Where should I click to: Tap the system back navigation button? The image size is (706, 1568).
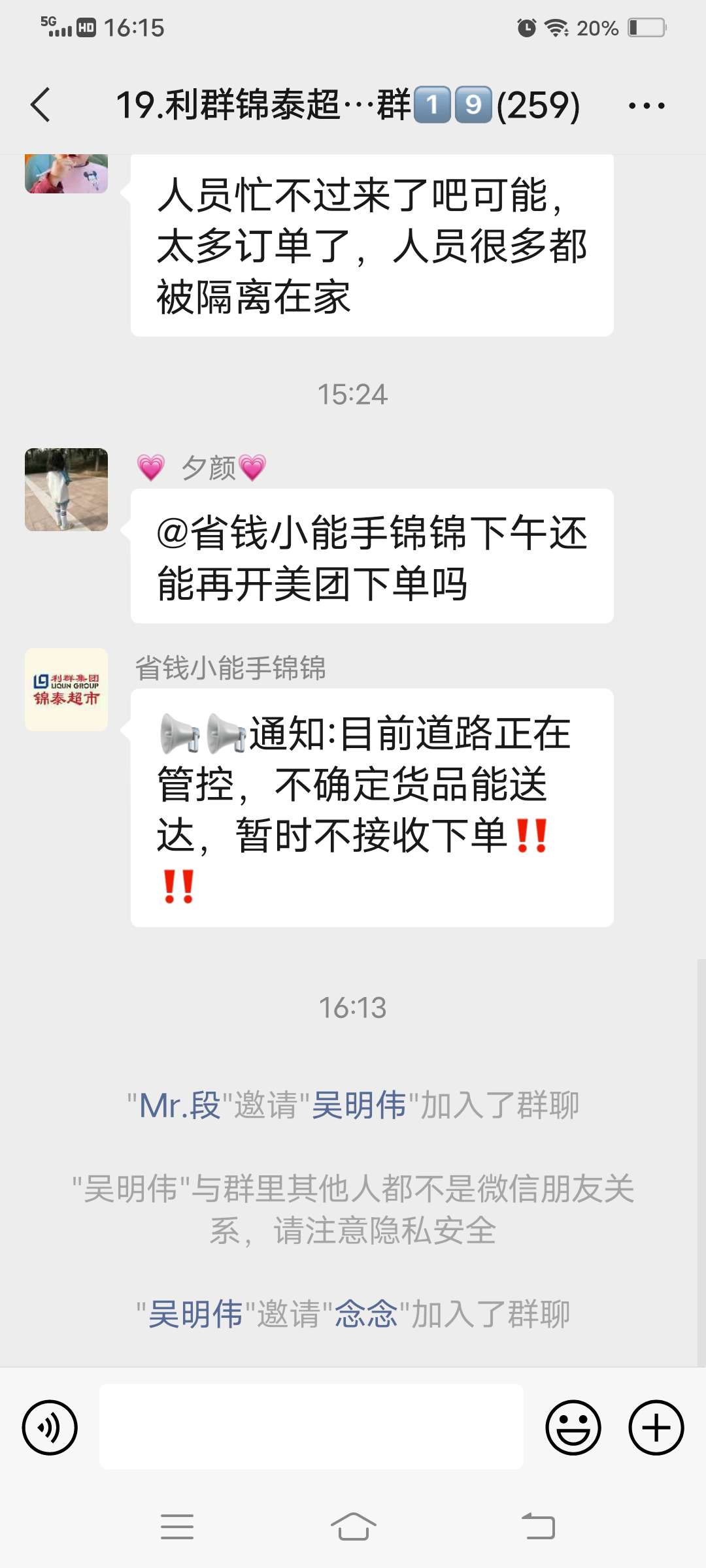pyautogui.click(x=538, y=1527)
